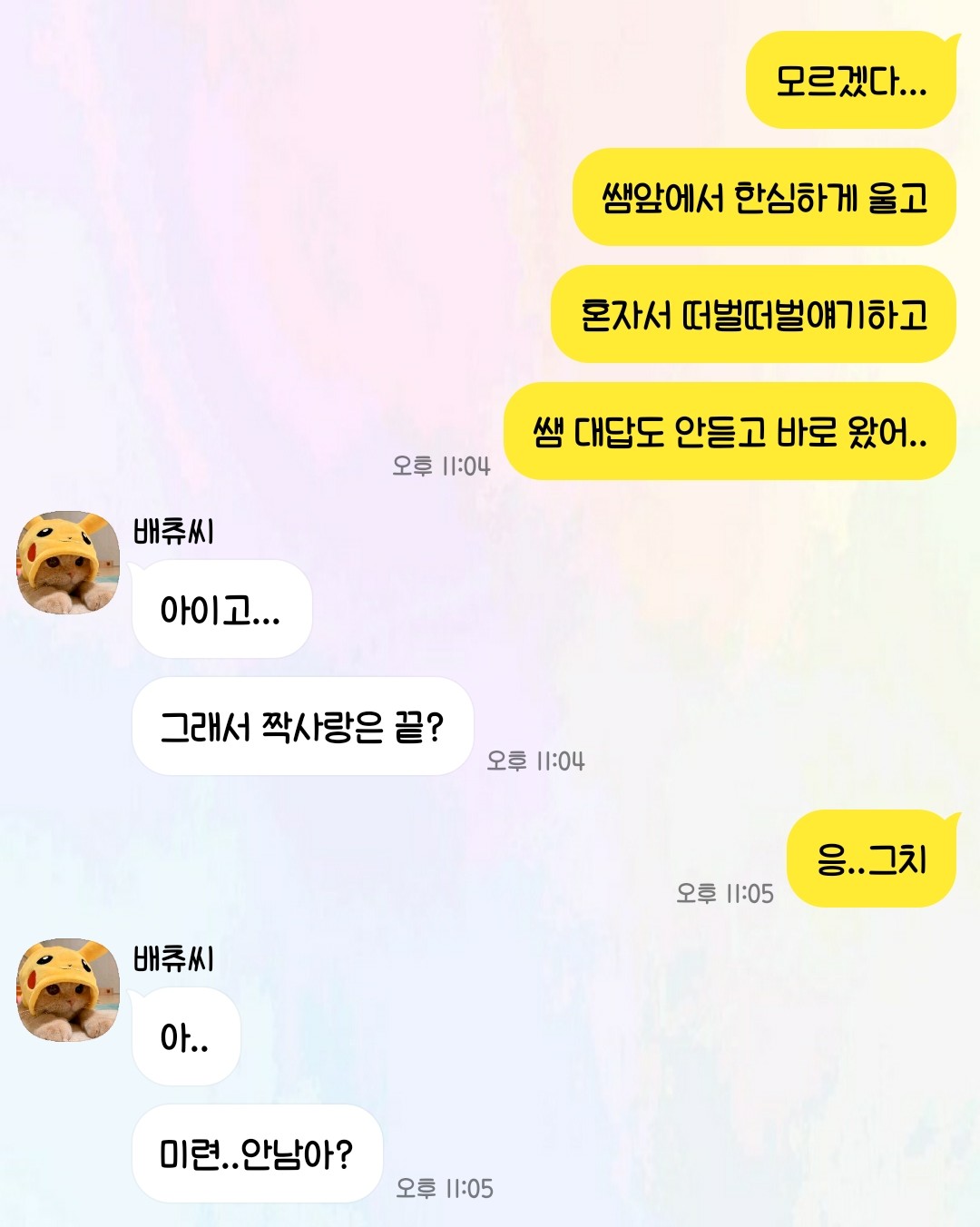
Task: Open 배츄씨's profile picture beside the 아.. message
Action: pyautogui.click(x=68, y=990)
